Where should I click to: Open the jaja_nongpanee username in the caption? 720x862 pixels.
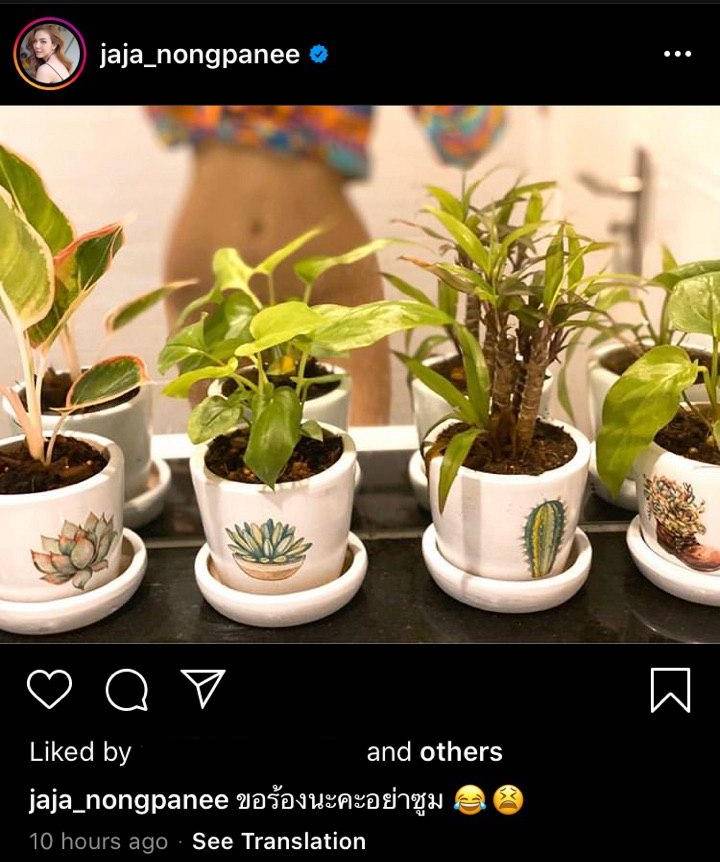pyautogui.click(x=127, y=799)
